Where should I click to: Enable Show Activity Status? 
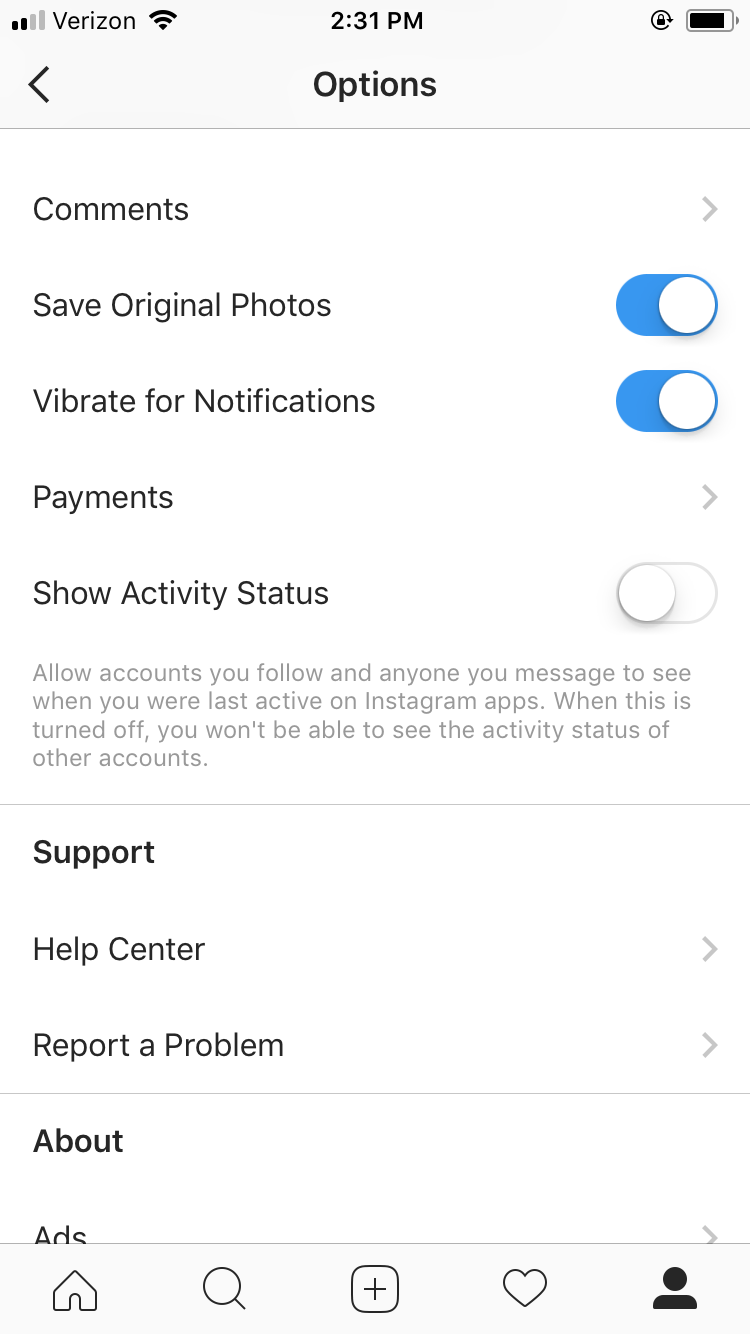coord(667,593)
